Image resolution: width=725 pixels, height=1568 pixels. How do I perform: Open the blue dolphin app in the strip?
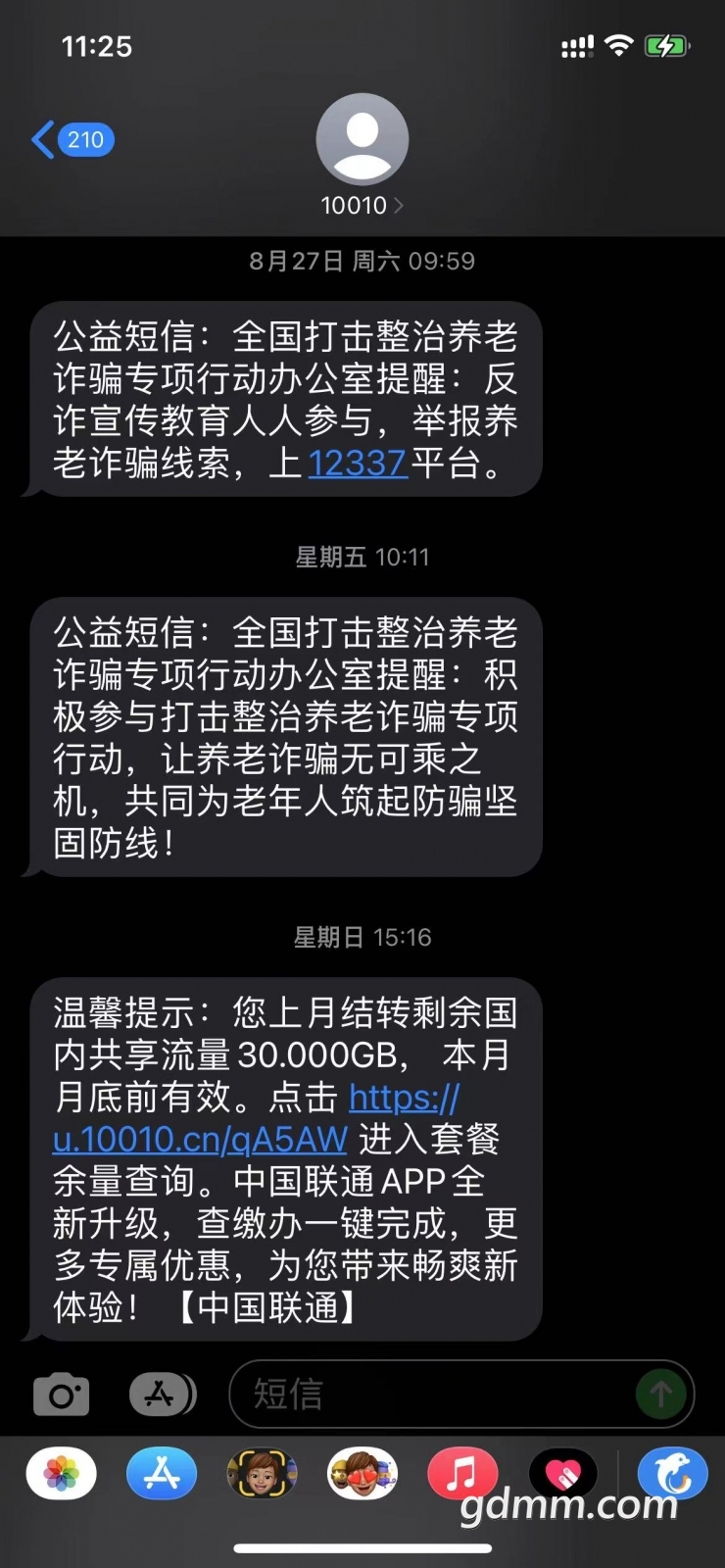click(672, 1473)
